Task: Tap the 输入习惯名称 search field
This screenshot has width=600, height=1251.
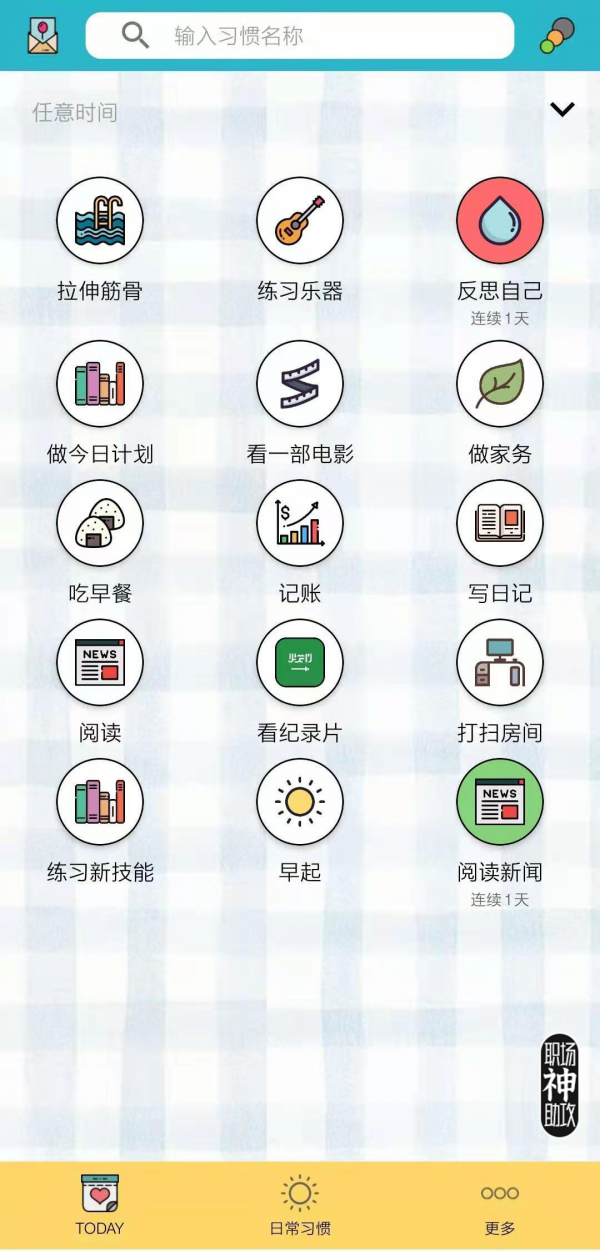Action: tap(300, 36)
